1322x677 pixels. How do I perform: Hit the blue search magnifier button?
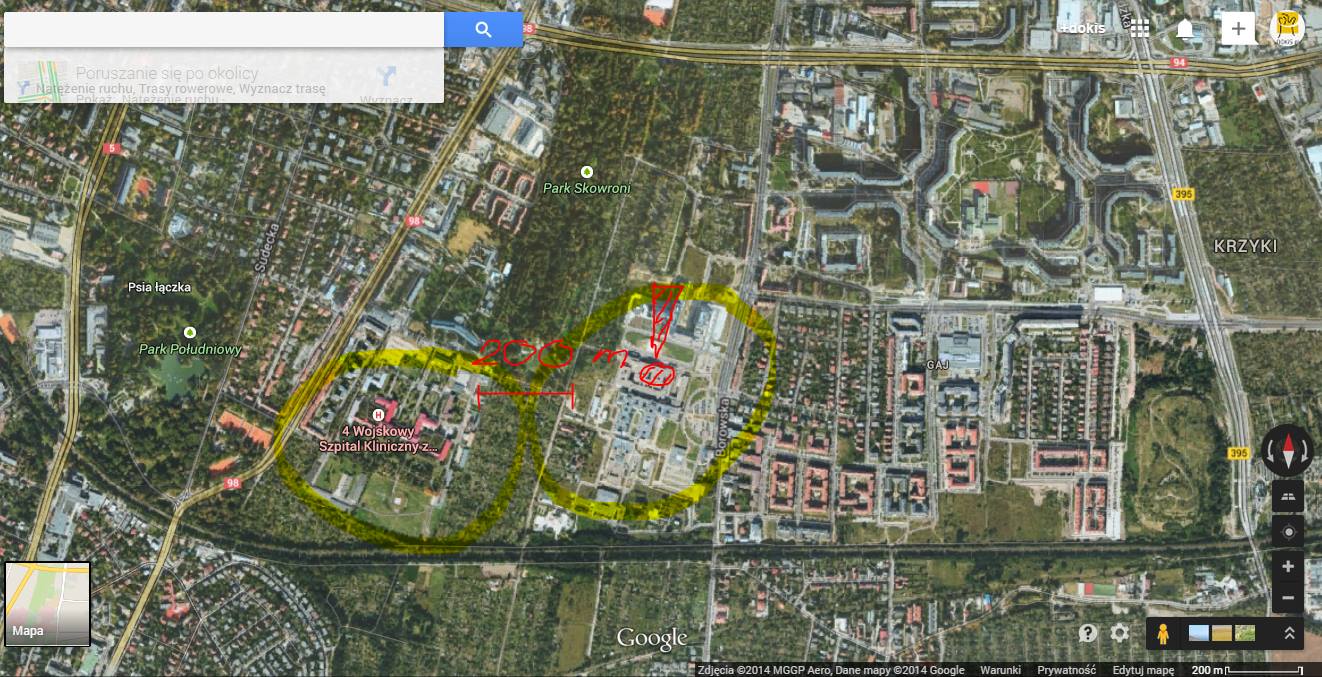(483, 30)
